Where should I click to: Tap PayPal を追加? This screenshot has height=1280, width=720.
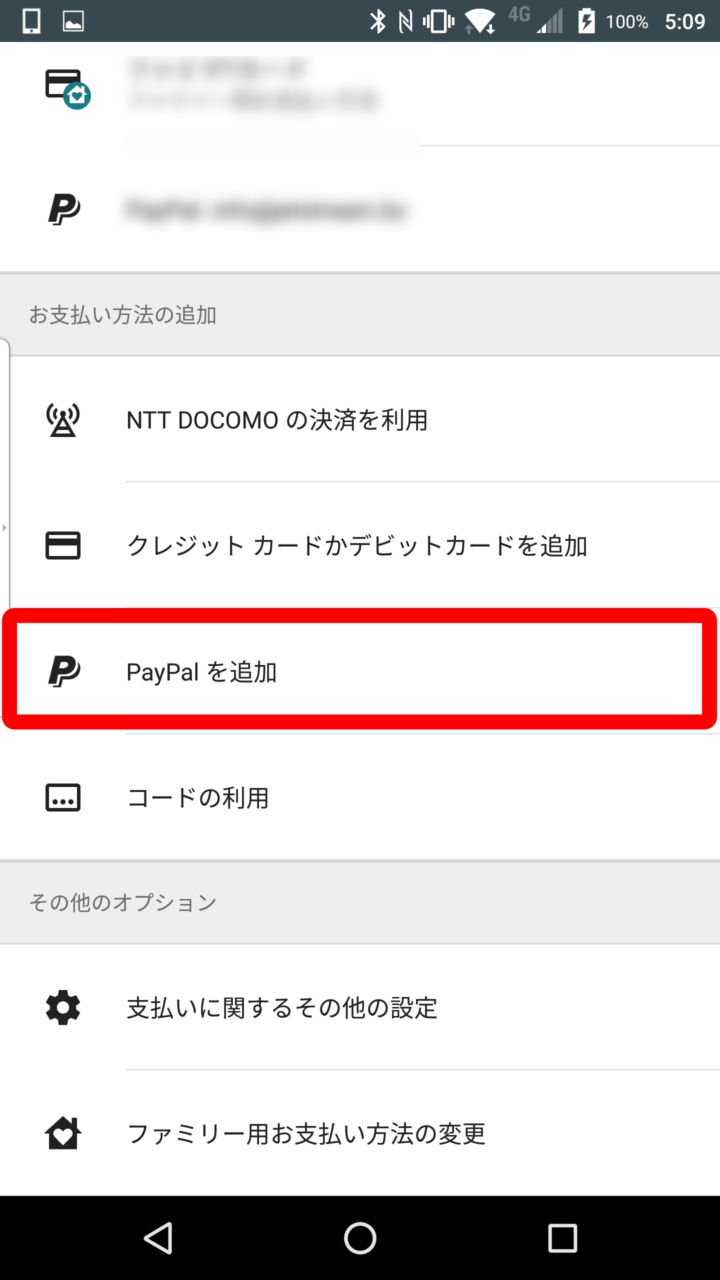click(x=360, y=672)
